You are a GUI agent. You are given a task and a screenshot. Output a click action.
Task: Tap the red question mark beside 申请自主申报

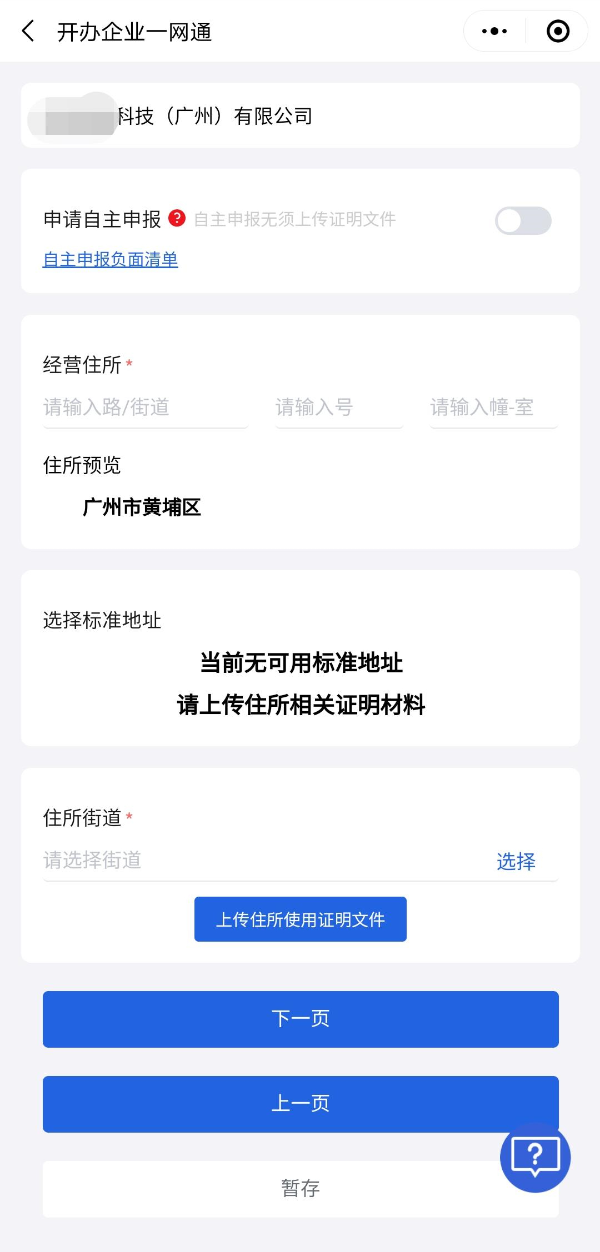point(177,218)
